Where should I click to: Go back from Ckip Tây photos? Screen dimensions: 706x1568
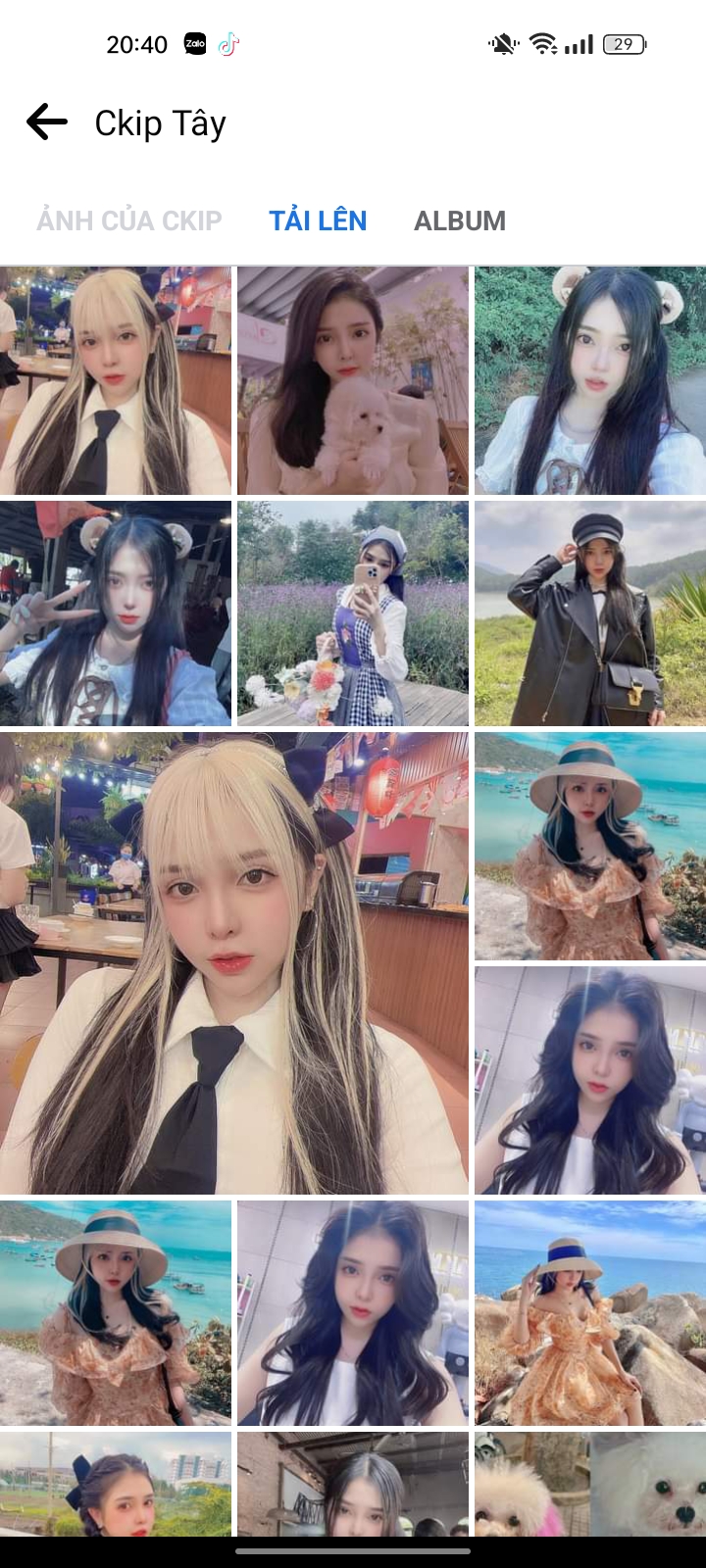(46, 122)
